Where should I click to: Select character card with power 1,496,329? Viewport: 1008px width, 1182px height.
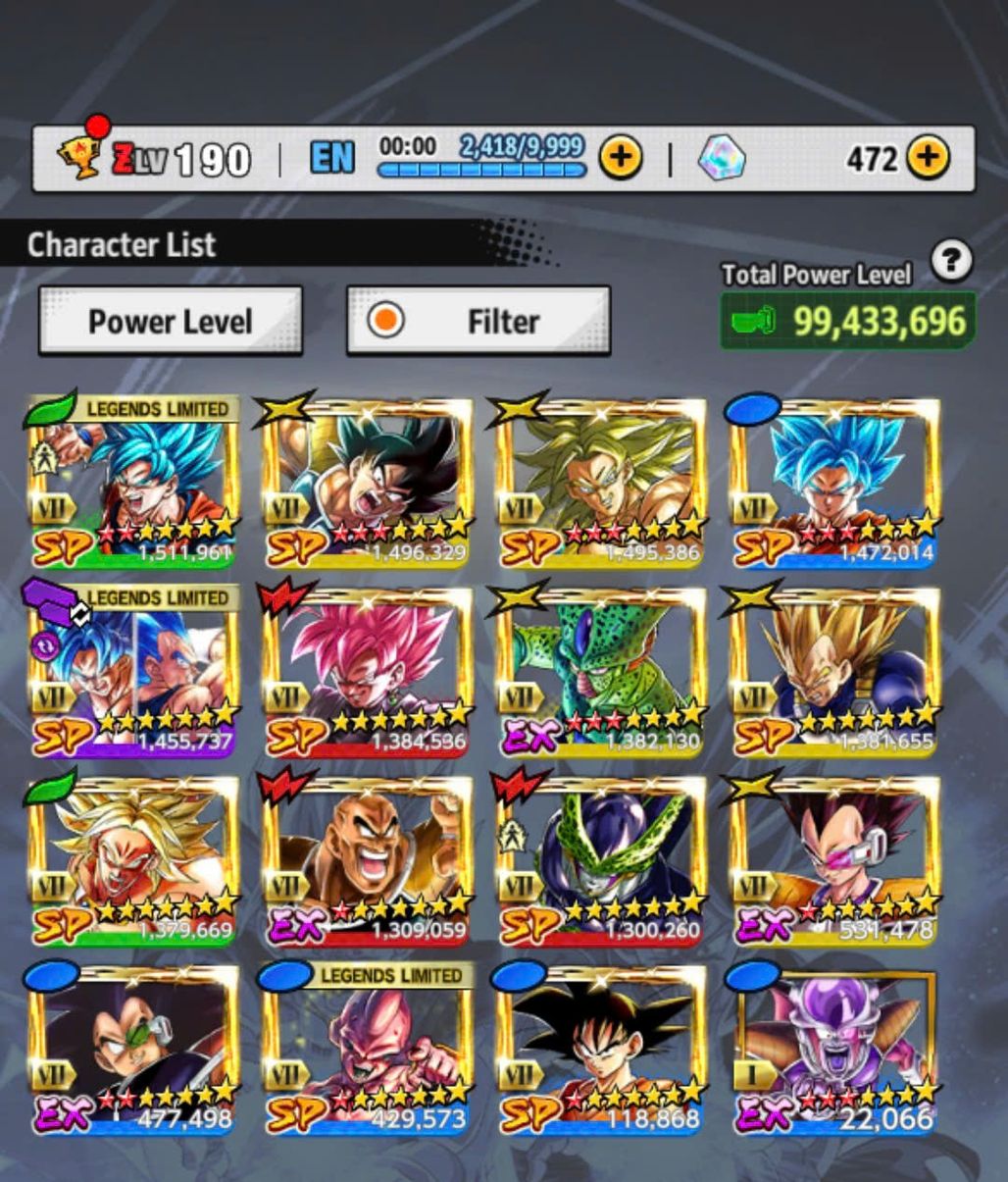tap(366, 481)
